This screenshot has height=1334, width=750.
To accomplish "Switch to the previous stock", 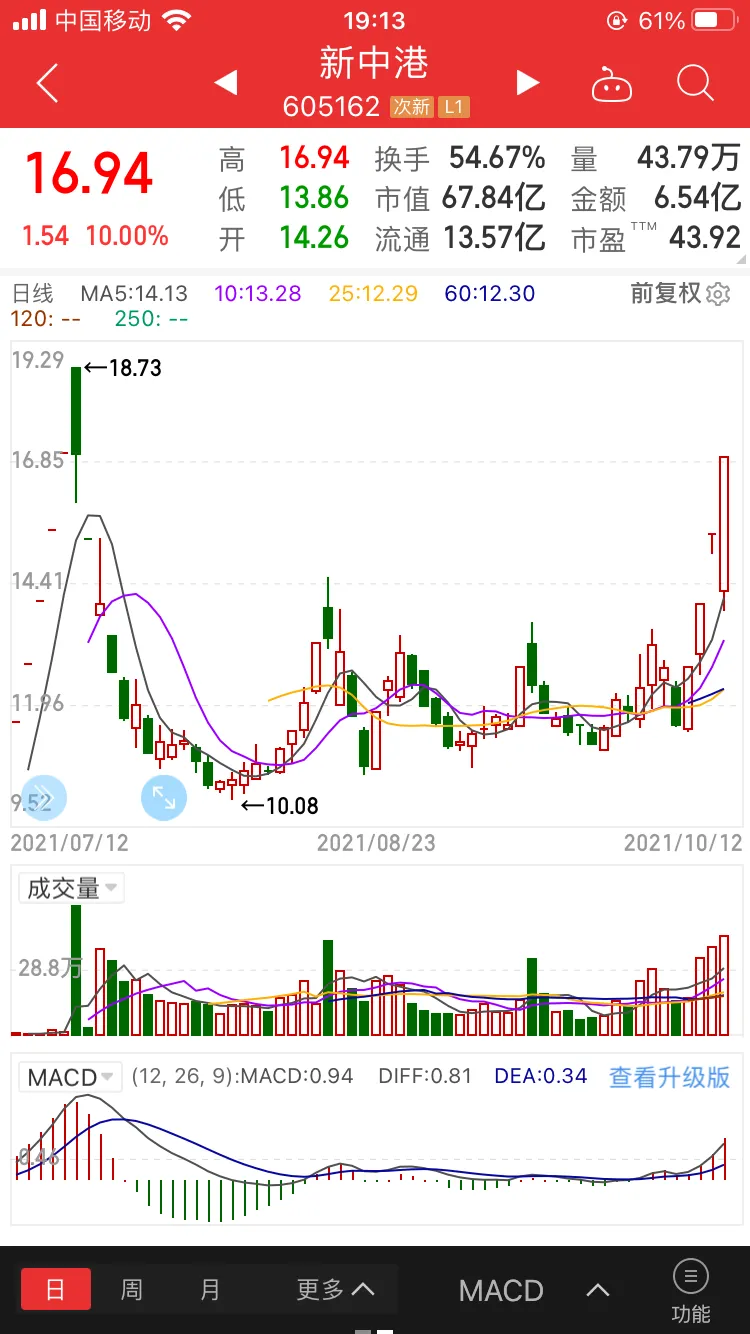I will [226, 83].
